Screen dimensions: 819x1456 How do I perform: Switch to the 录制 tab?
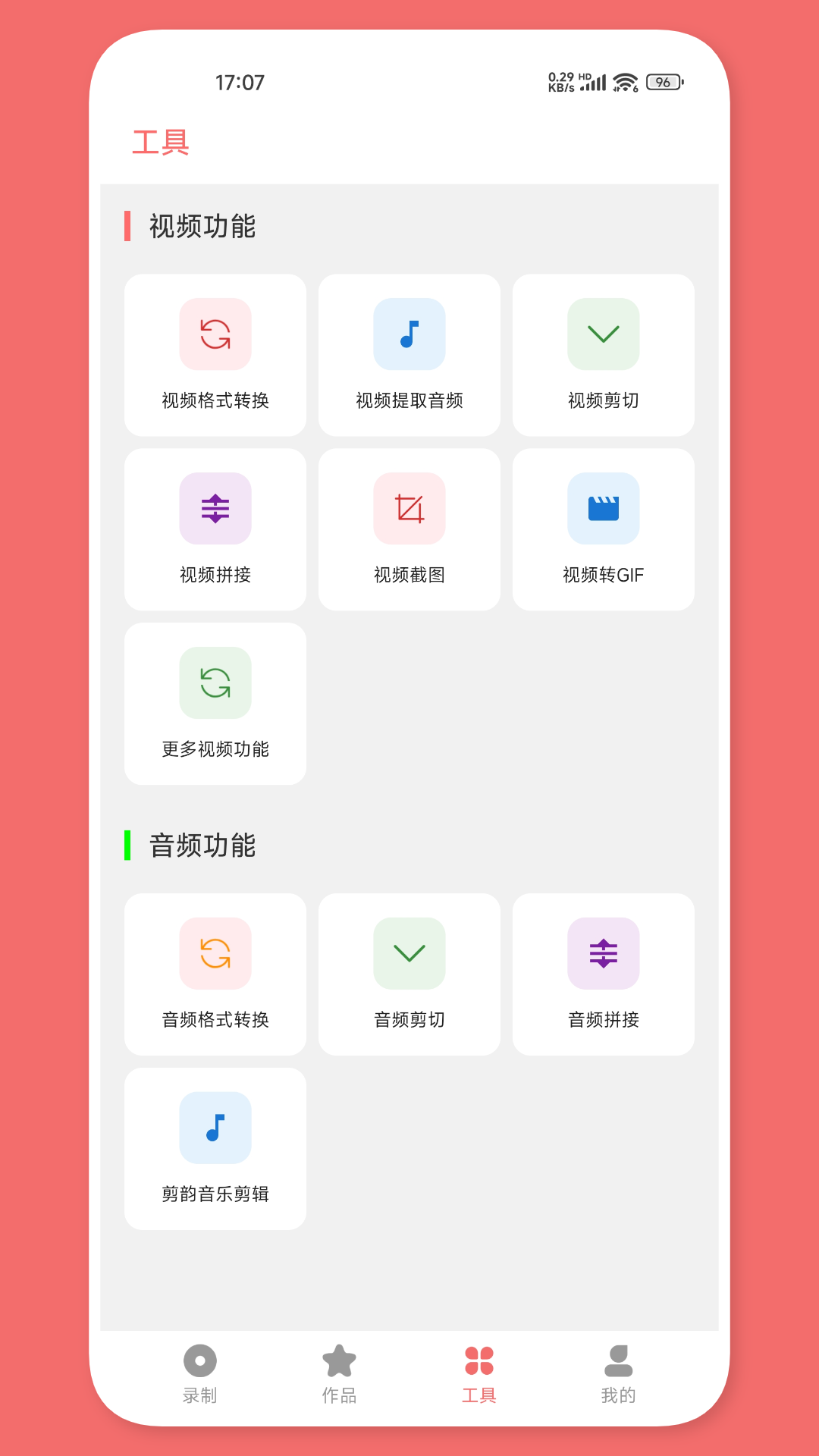click(200, 1374)
